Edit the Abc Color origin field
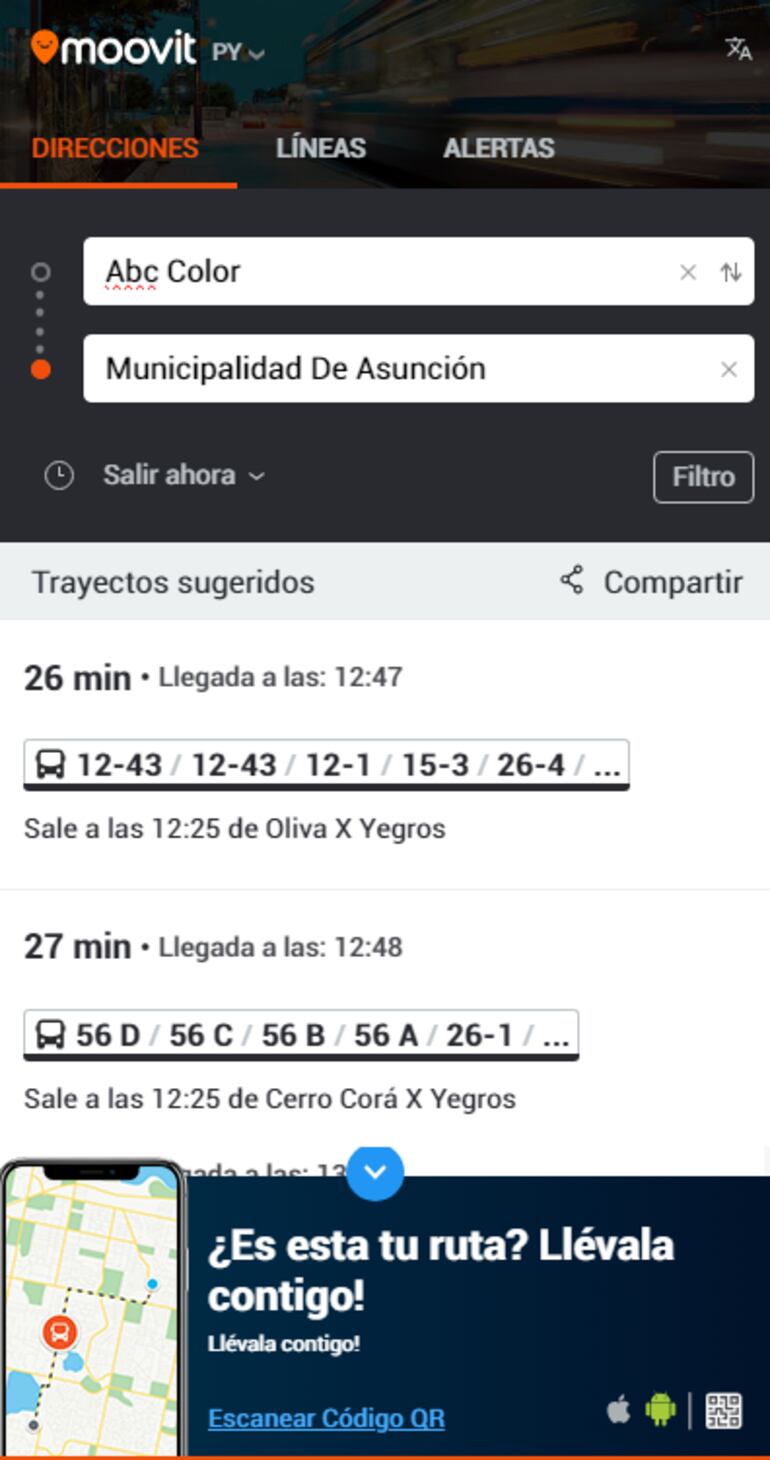Image resolution: width=770 pixels, height=1460 pixels. [380, 272]
